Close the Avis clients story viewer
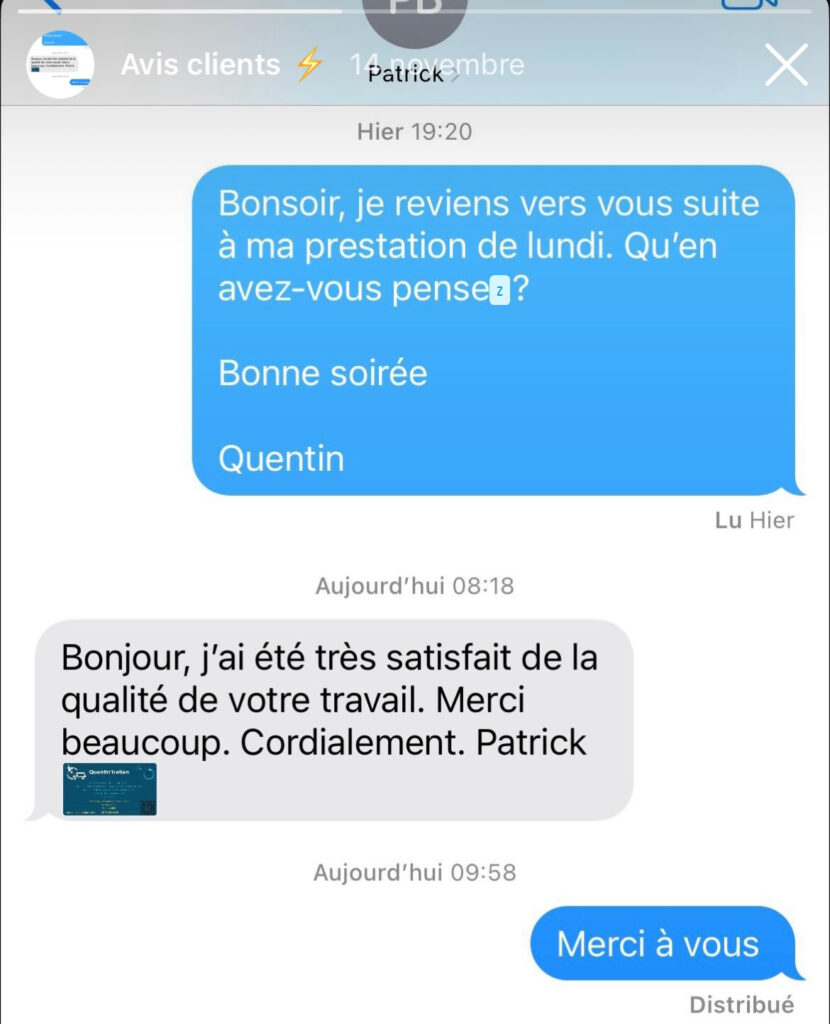This screenshot has height=1024, width=830. 785,66
